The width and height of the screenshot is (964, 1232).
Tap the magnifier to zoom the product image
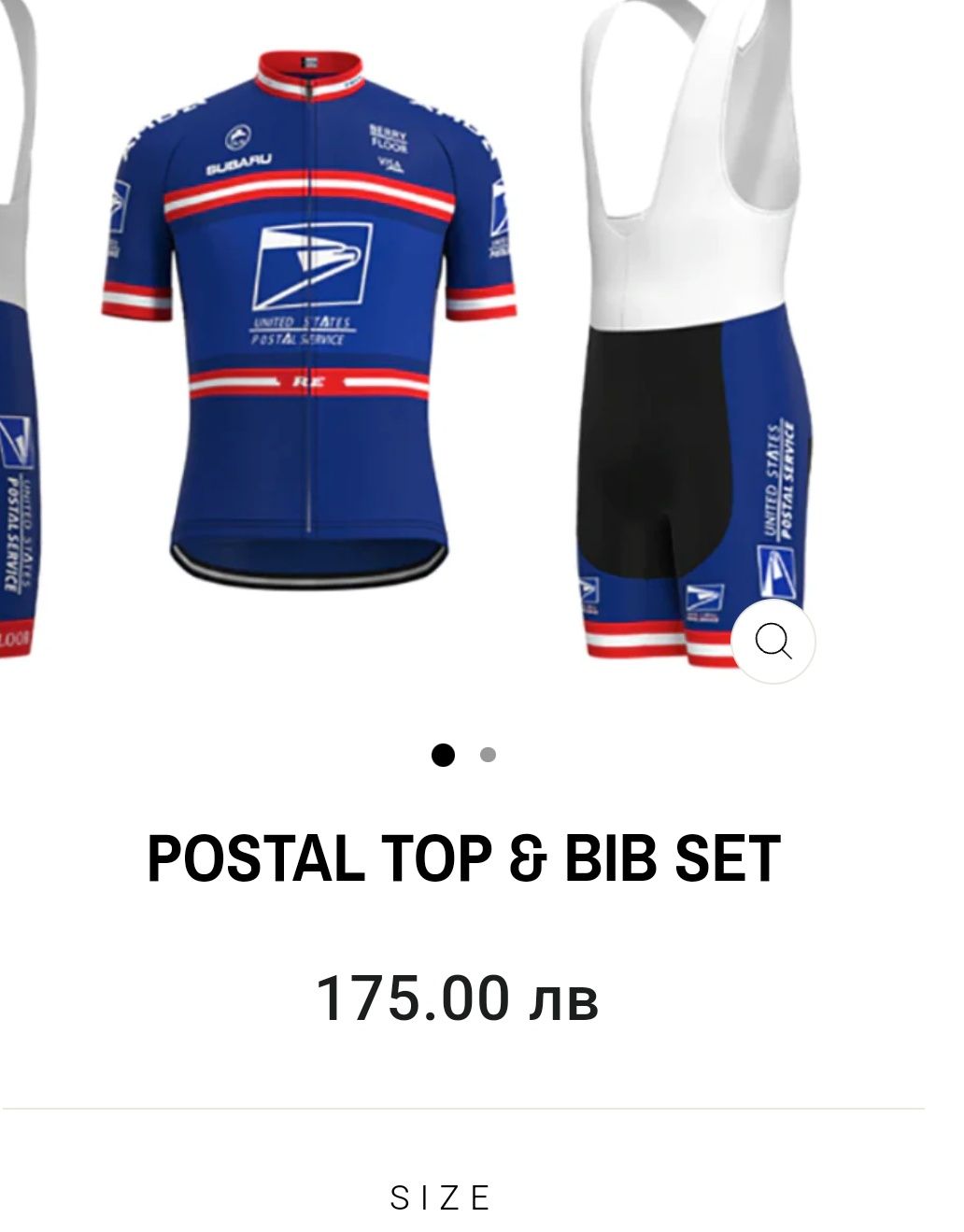pos(773,642)
